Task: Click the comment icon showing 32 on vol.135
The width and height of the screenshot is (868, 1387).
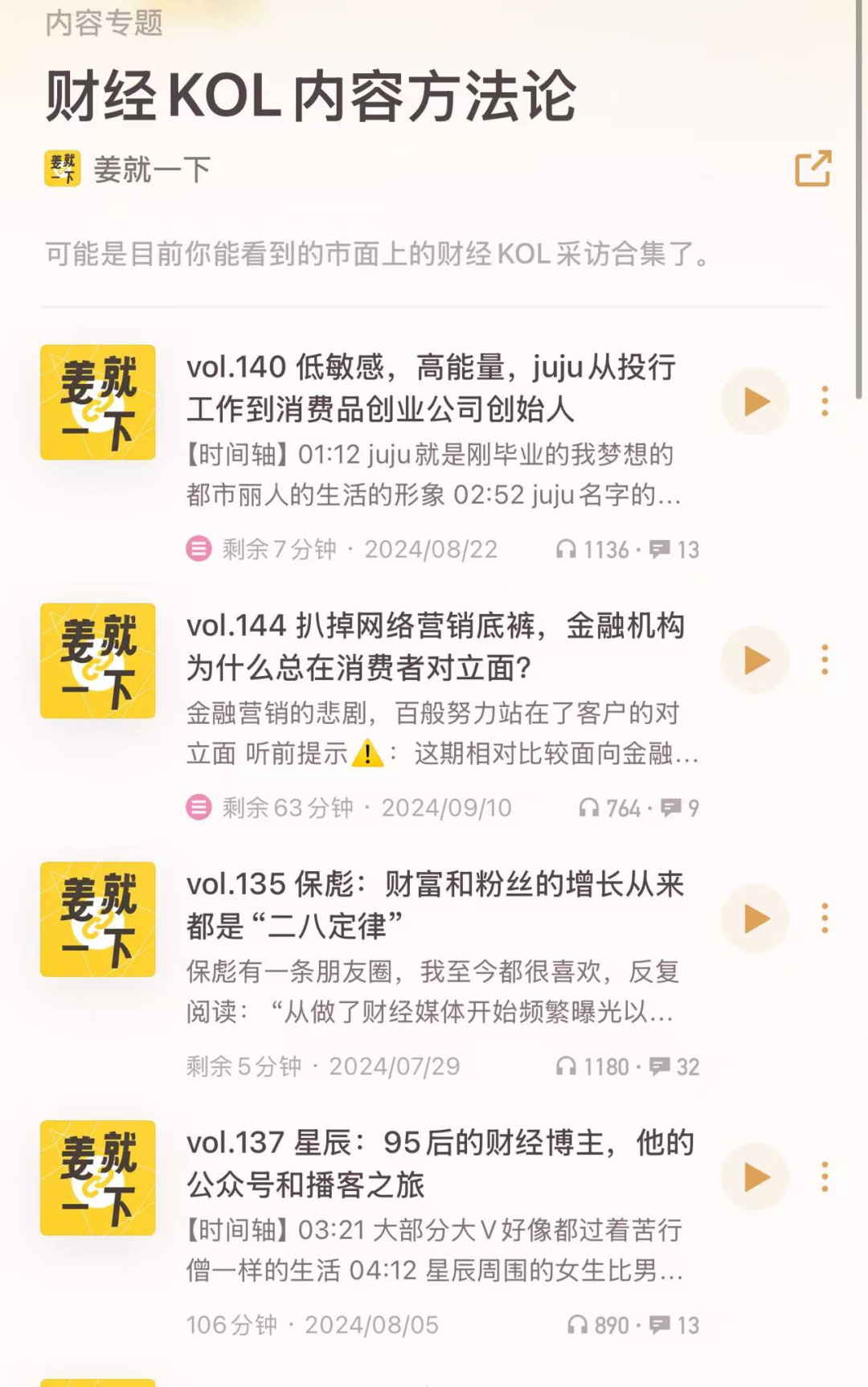Action: point(657,1066)
